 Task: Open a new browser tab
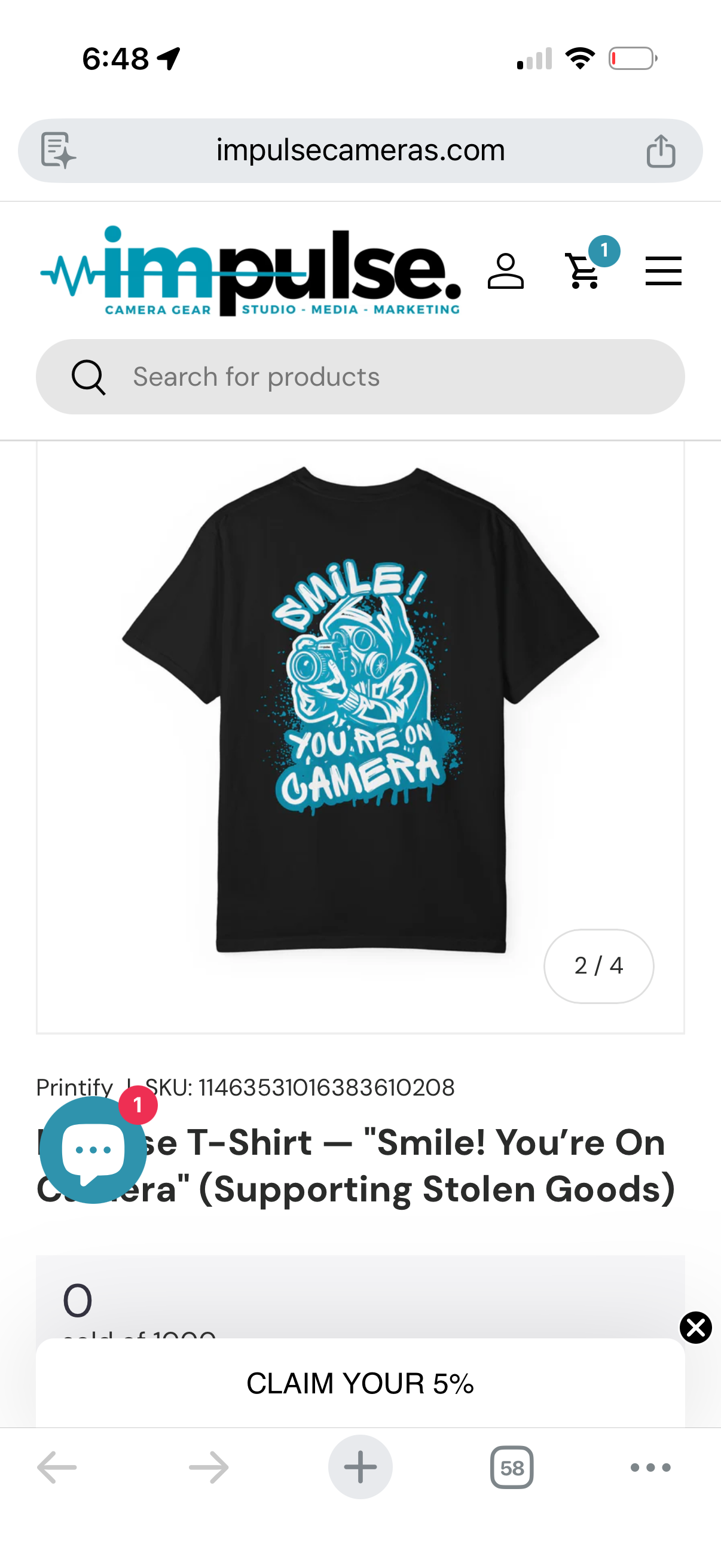tap(360, 1467)
